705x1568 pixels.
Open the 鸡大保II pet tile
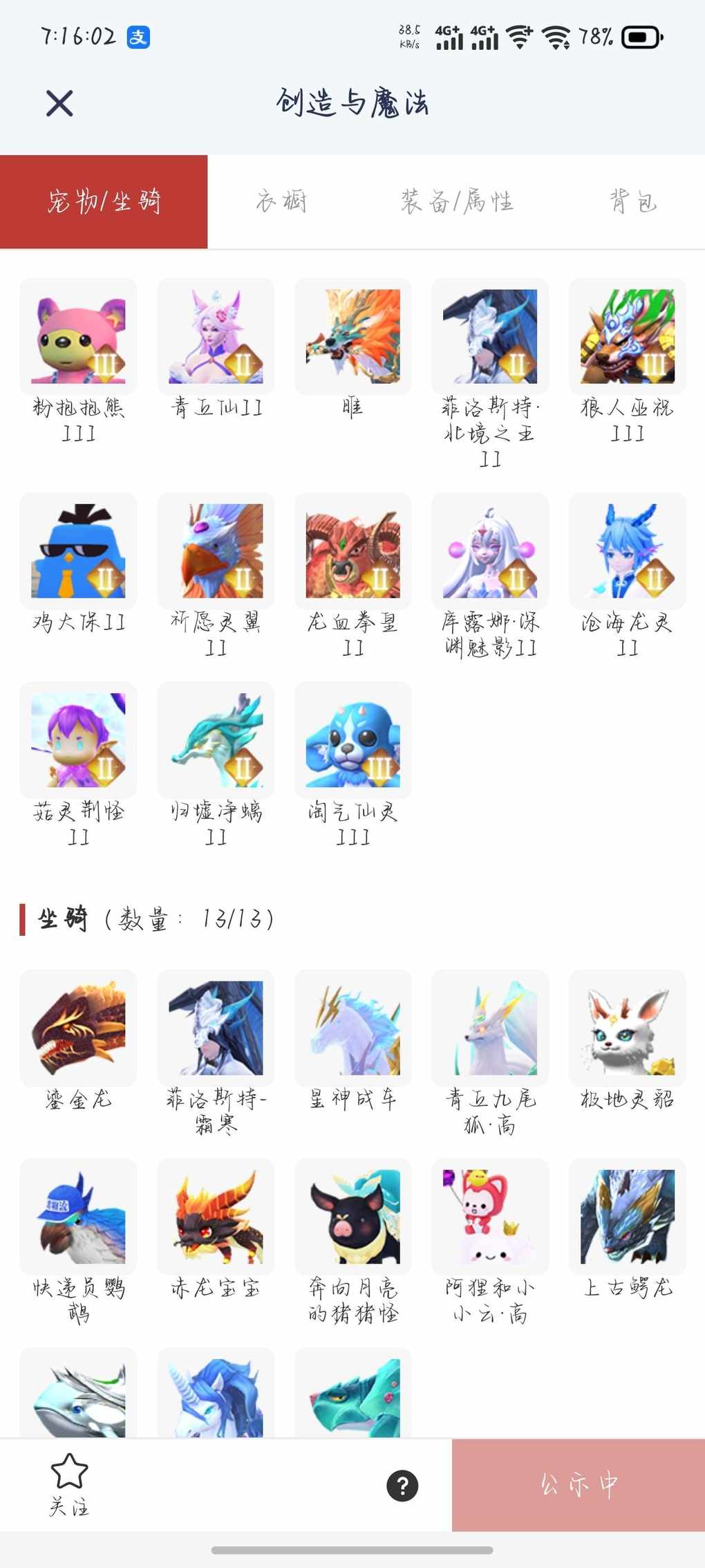point(78,551)
